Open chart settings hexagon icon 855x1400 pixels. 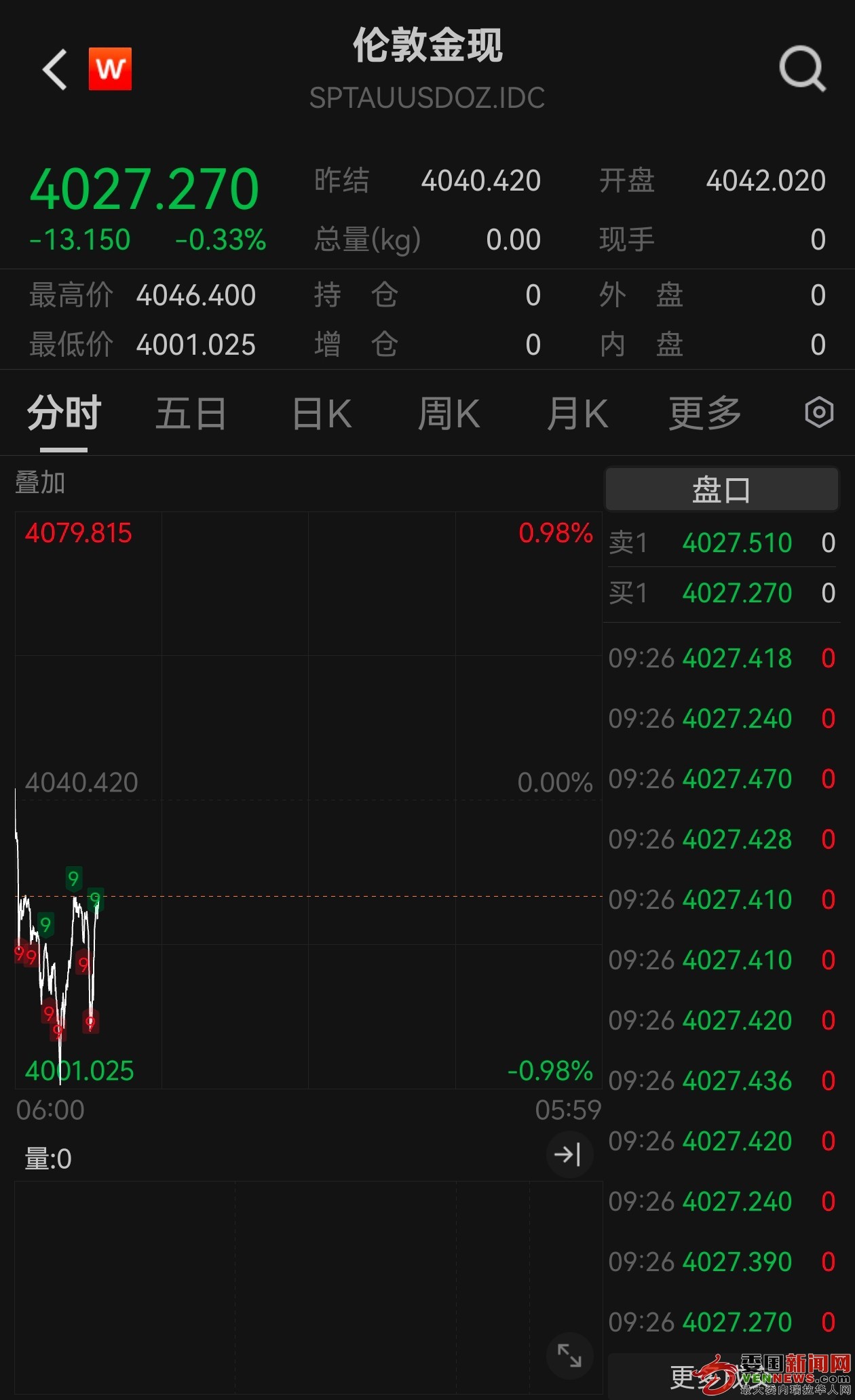click(x=818, y=412)
